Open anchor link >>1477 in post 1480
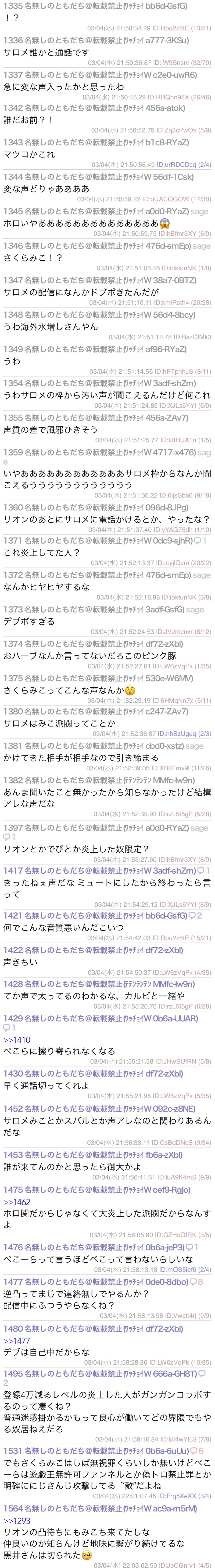Screen dimensions: 215x1568 [x=16, y=1340]
